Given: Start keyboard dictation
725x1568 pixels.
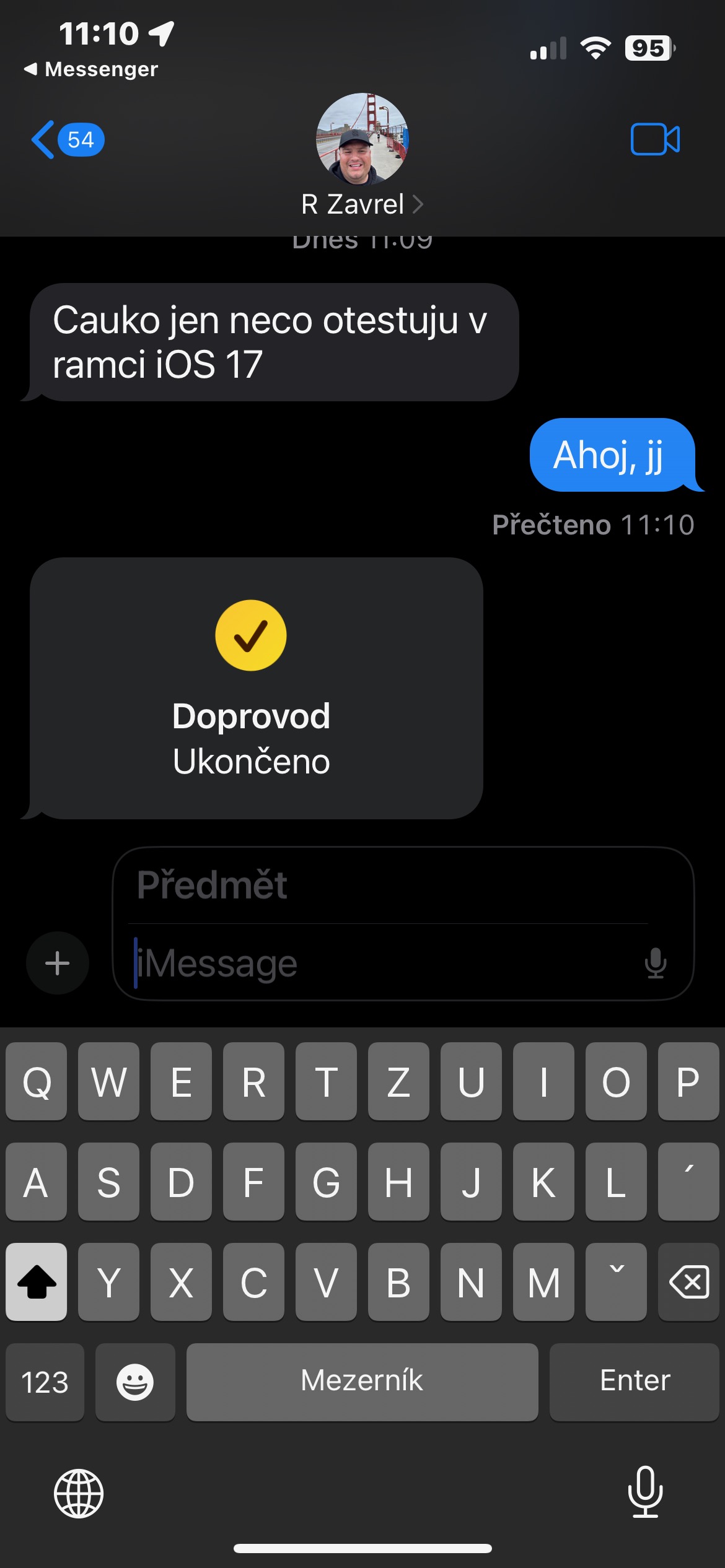Looking at the screenshot, I should [x=645, y=1492].
